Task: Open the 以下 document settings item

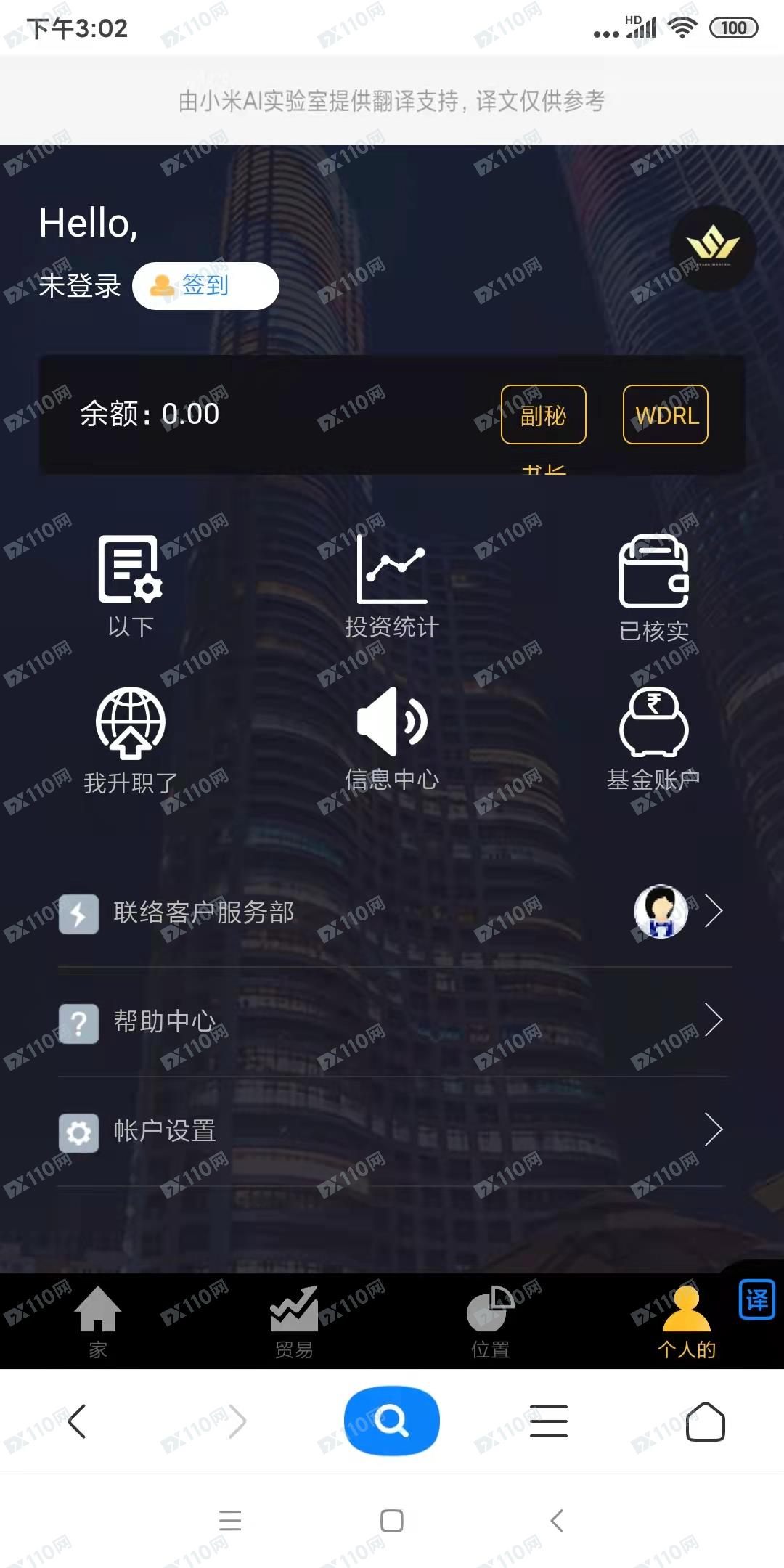Action: coord(131,586)
